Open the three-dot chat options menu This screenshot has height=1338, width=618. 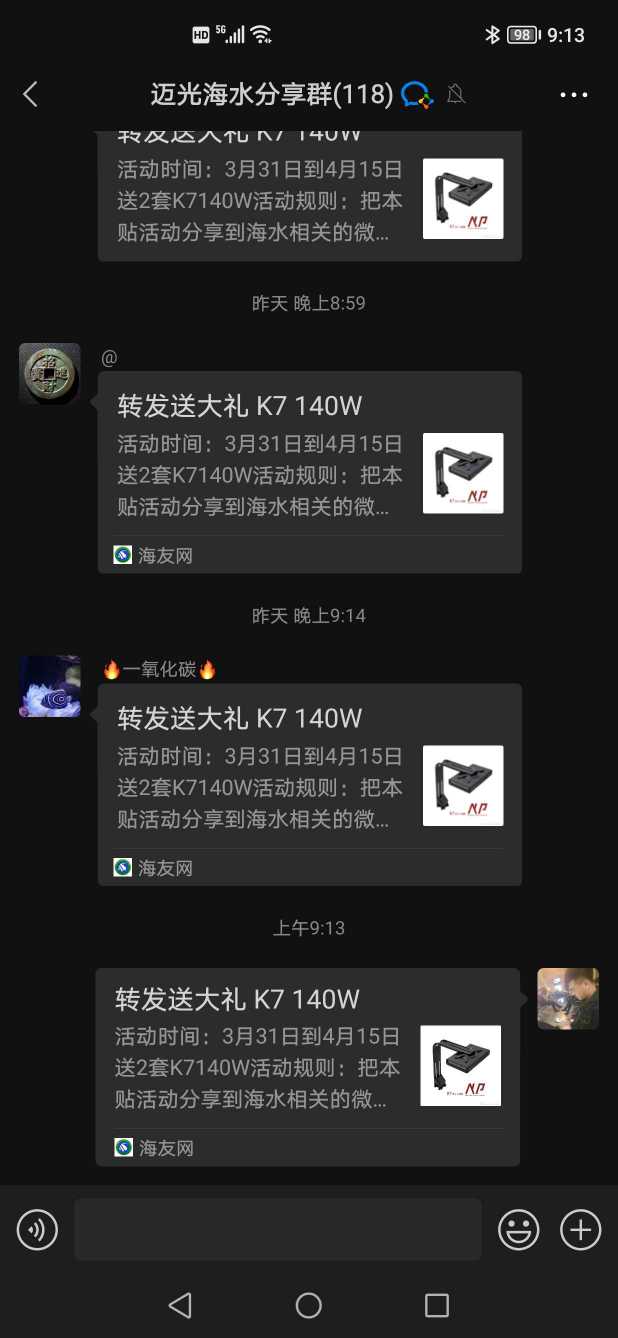click(x=574, y=95)
